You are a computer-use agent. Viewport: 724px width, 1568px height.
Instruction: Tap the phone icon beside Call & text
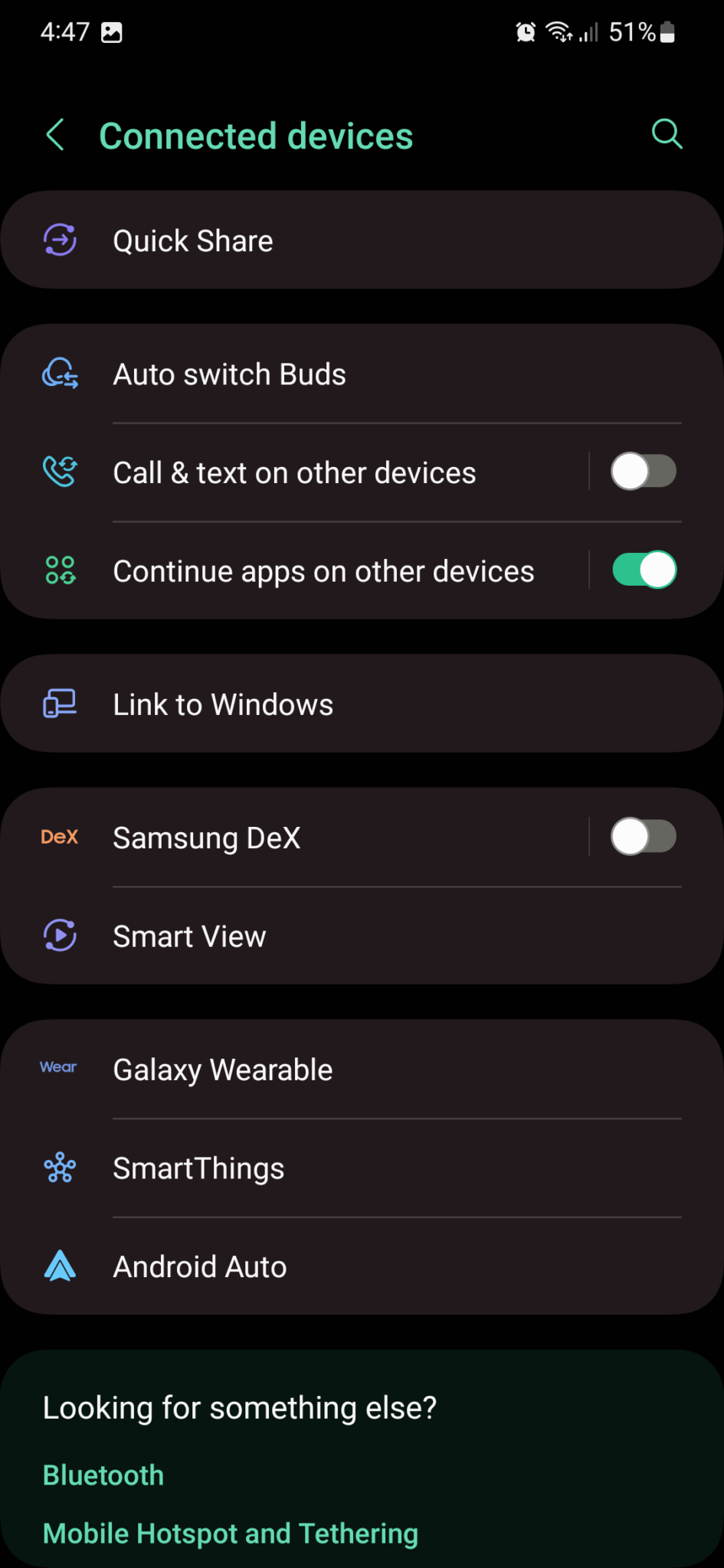pos(60,472)
